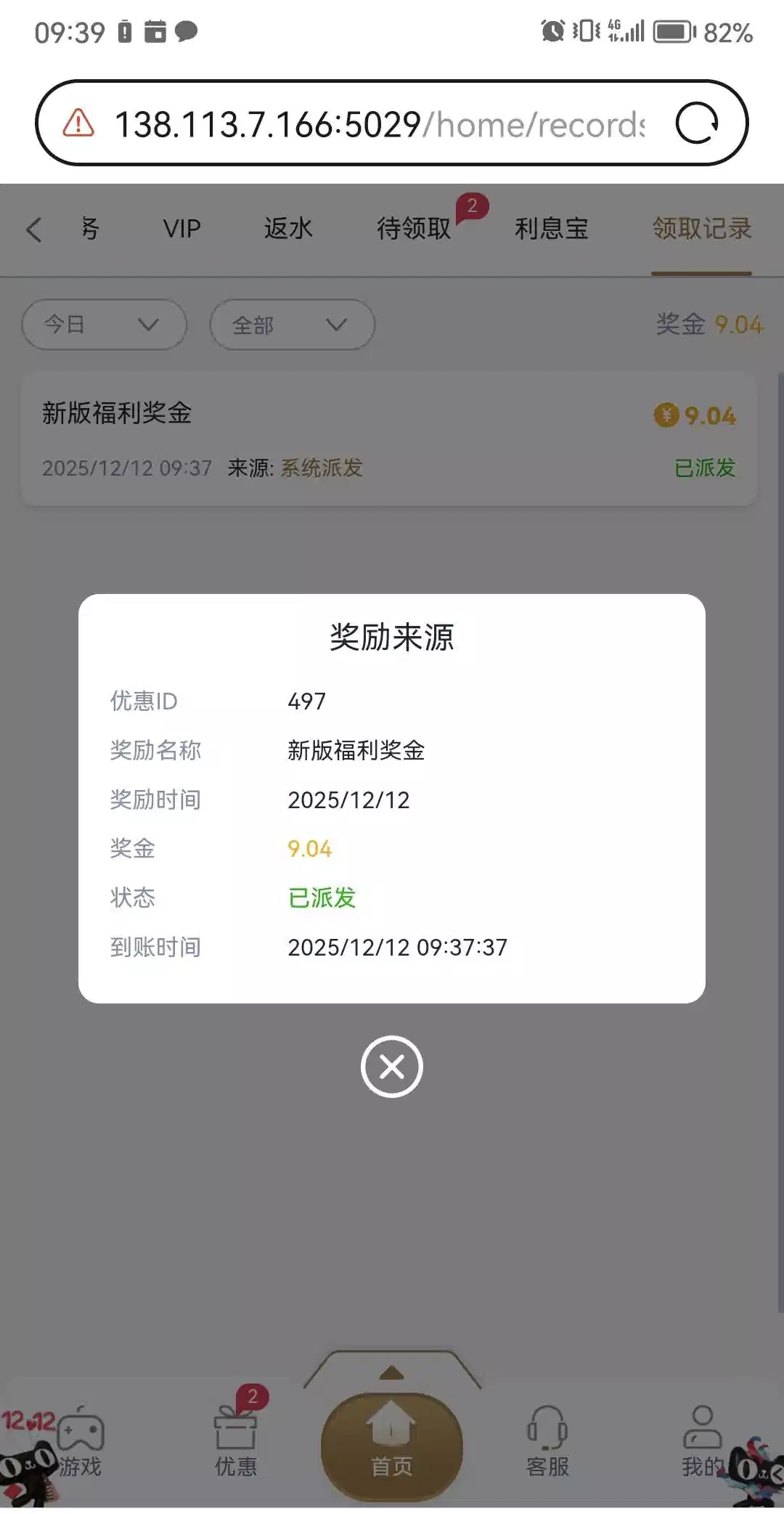Open the 返水 tab
This screenshot has width=784, height=1514.
288,229
